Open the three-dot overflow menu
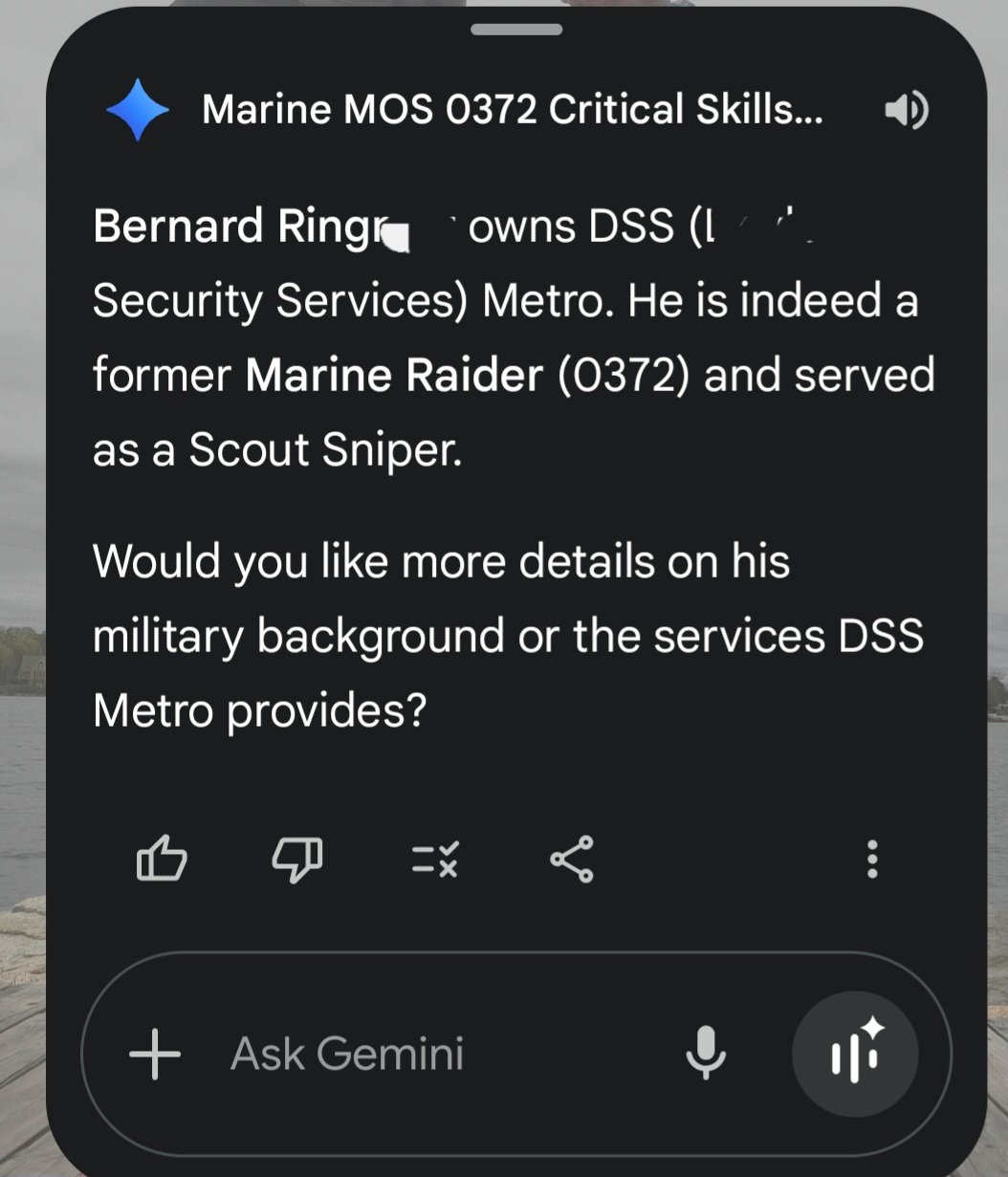The height and width of the screenshot is (1177, 1008). pos(871,859)
